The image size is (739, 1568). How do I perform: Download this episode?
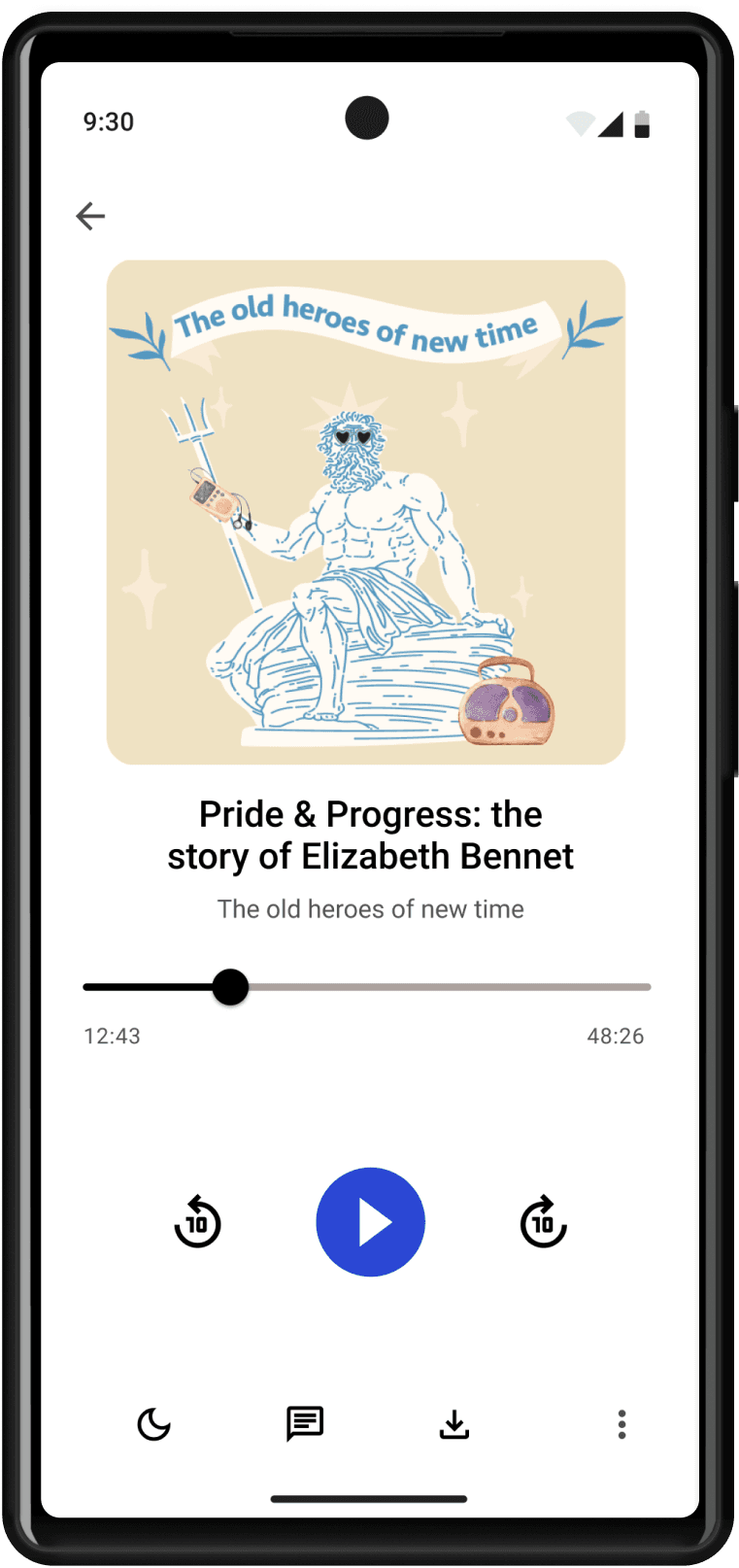point(453,1424)
